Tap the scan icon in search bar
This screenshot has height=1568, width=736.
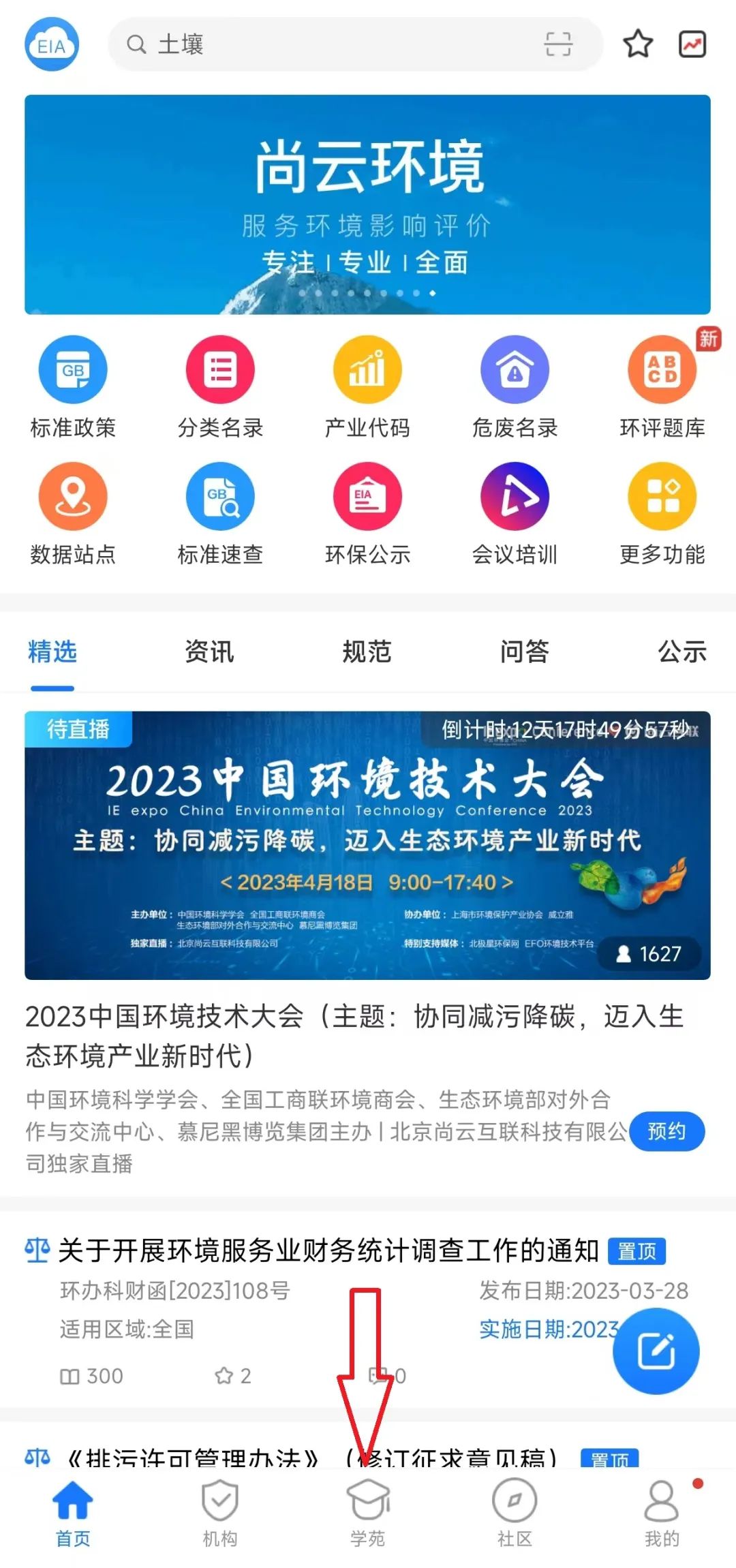558,45
